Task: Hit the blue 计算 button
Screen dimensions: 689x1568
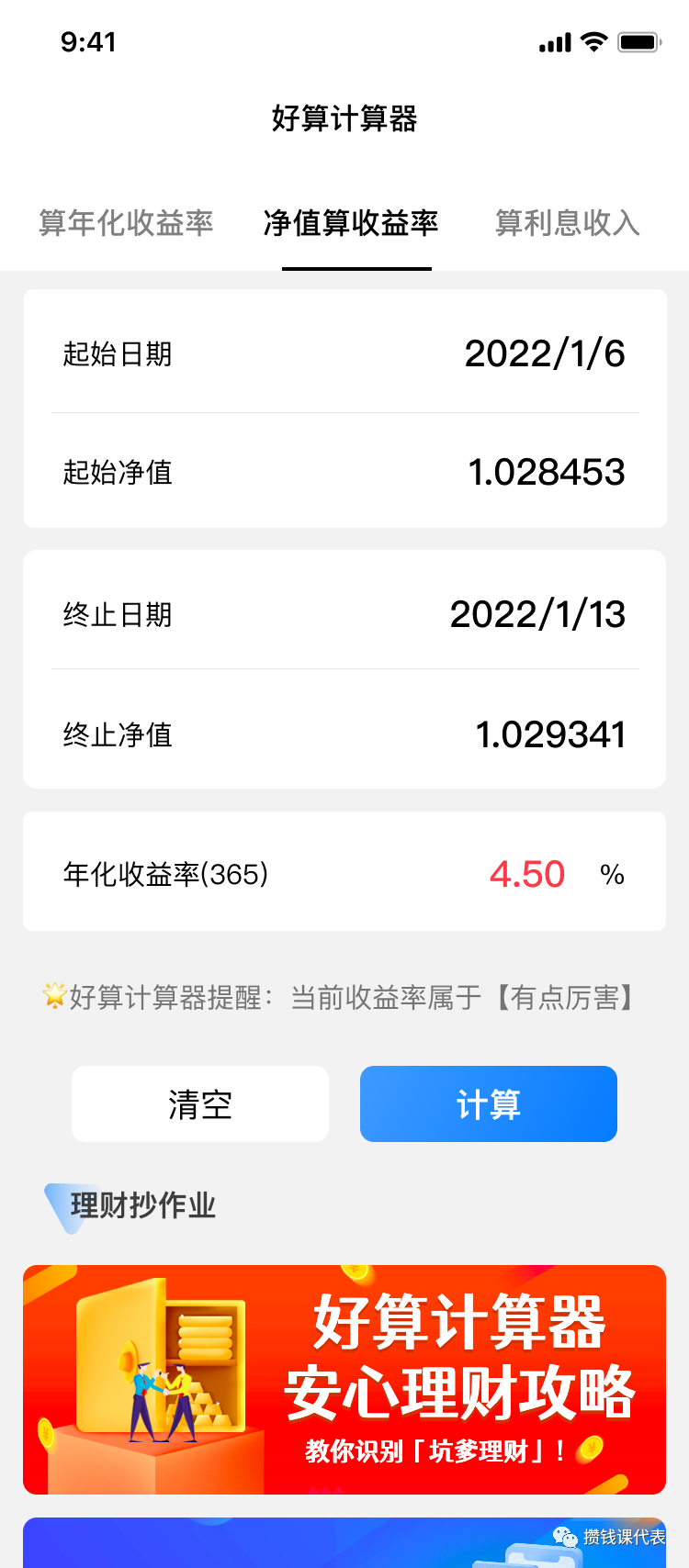Action: [488, 1104]
